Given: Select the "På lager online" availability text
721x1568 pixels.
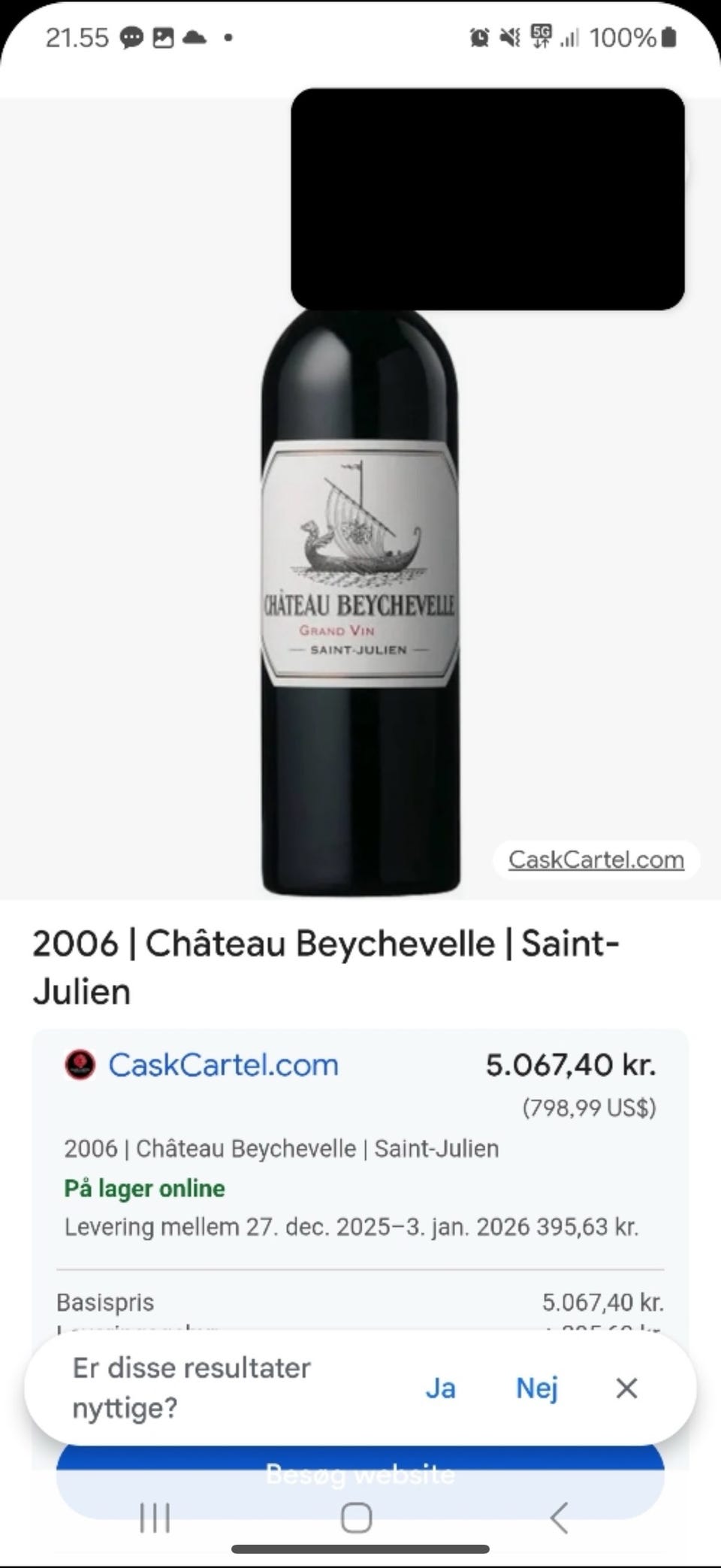Looking at the screenshot, I should (143, 1188).
